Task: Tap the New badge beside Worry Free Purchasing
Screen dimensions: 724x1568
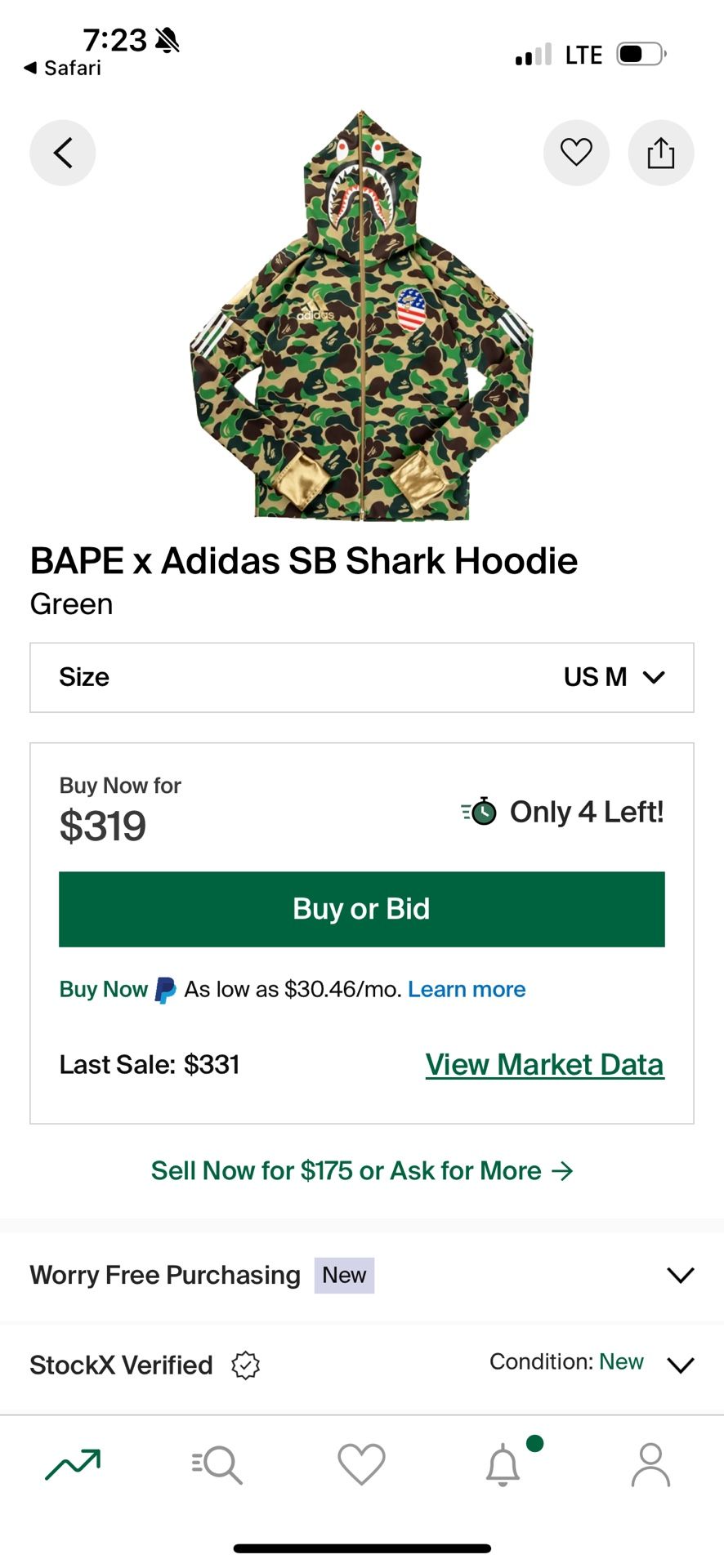Action: click(x=343, y=1275)
